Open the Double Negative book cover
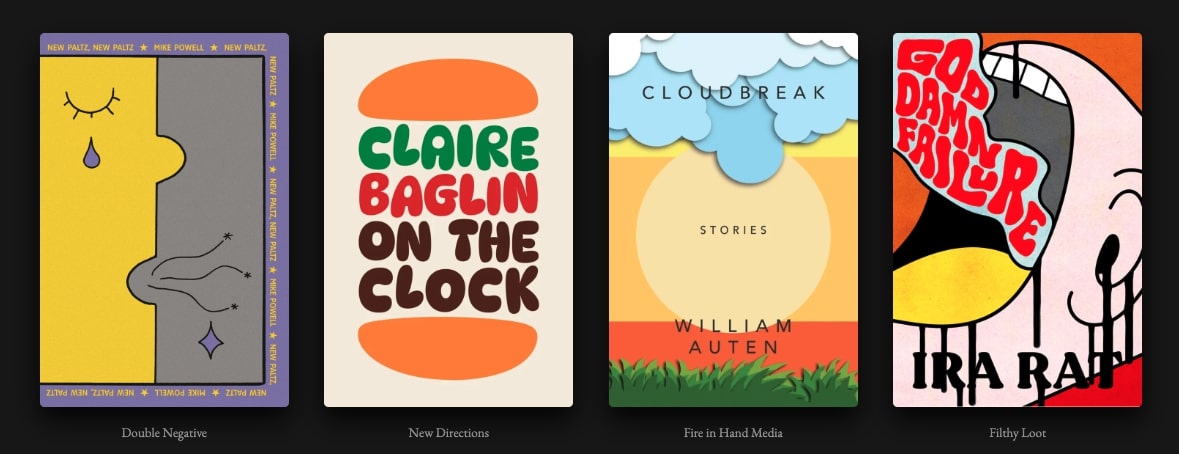Screen dimensions: 1179x454 coord(164,220)
